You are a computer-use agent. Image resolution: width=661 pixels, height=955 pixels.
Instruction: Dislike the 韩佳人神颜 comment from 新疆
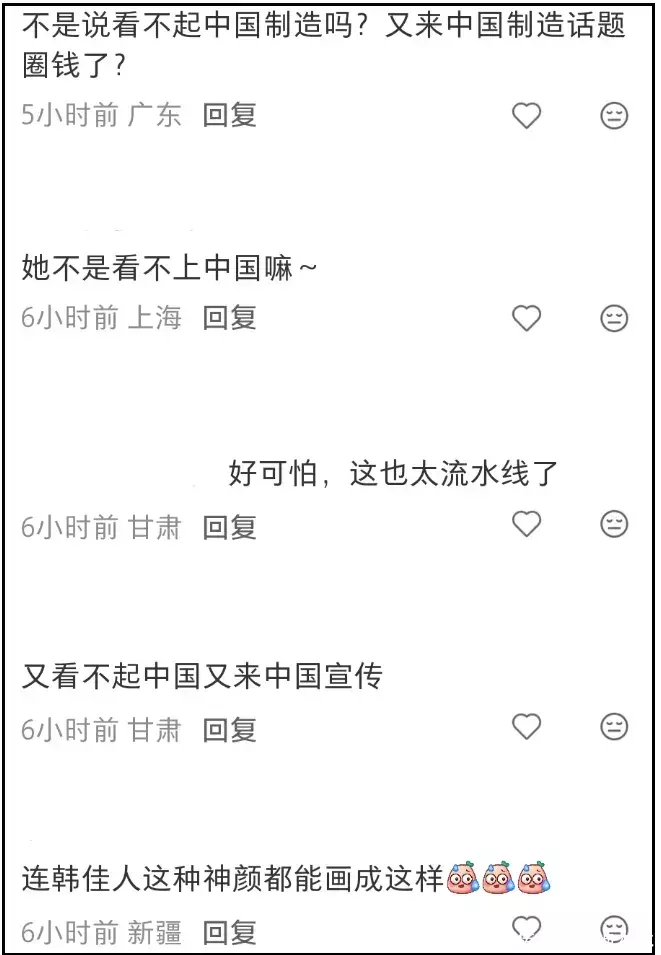(614, 928)
